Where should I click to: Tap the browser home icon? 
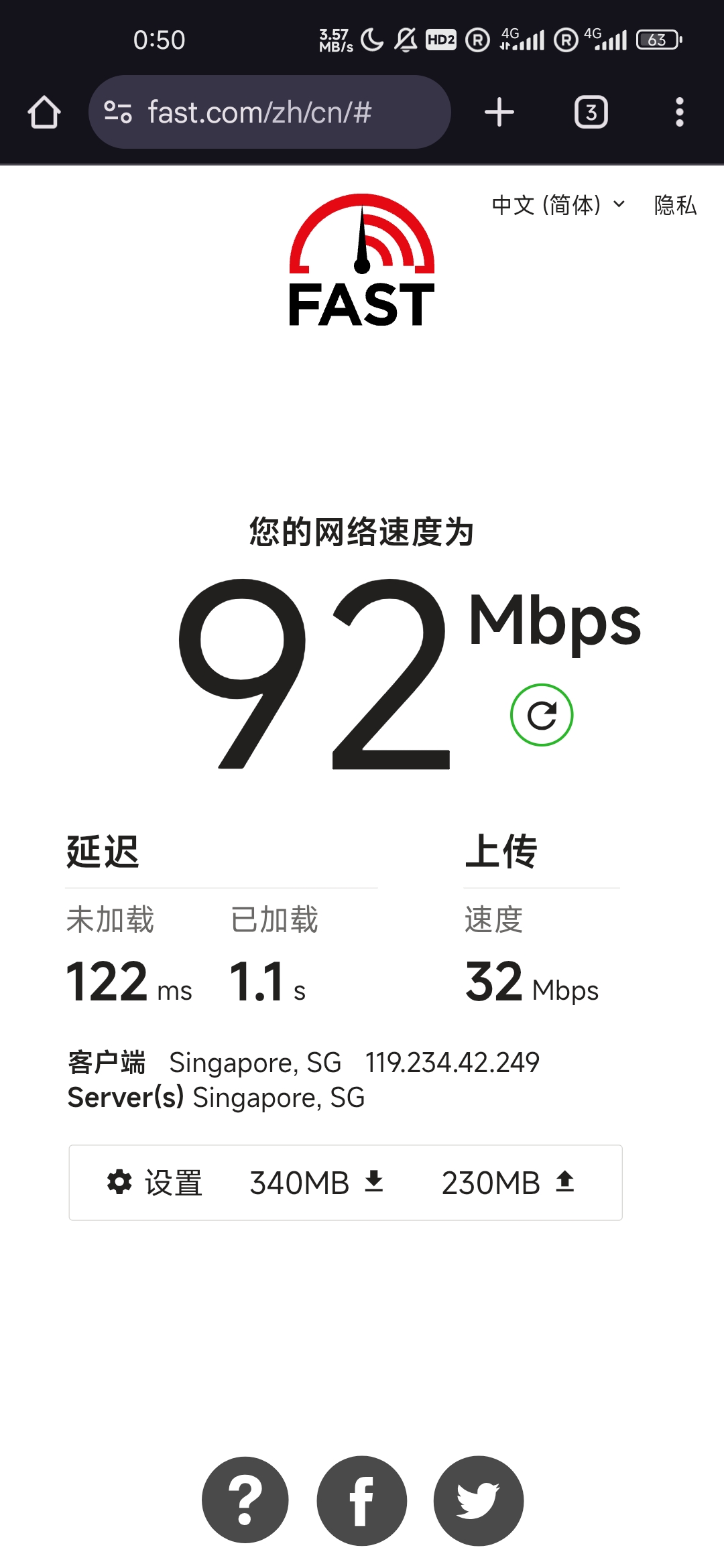point(44,112)
